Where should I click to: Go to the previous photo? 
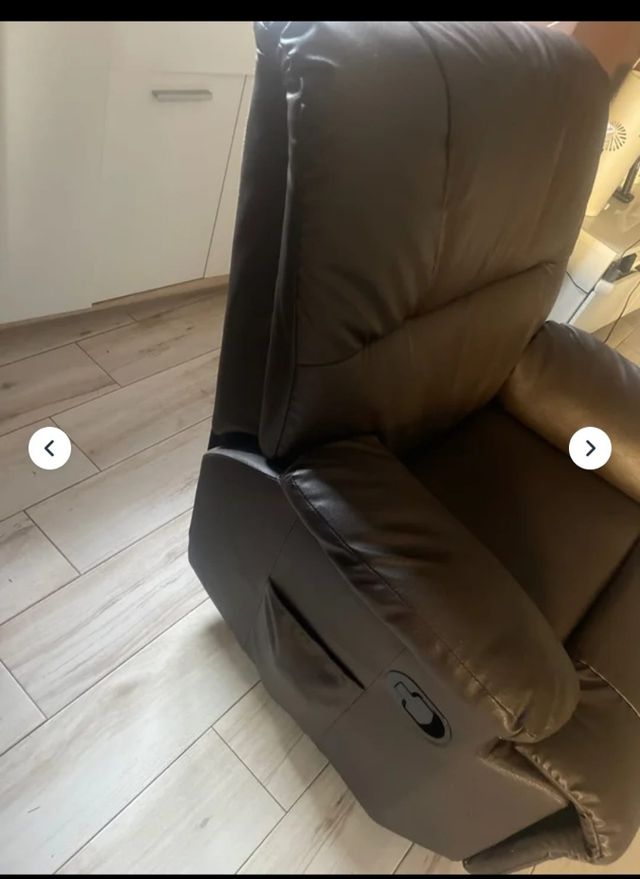click(49, 449)
